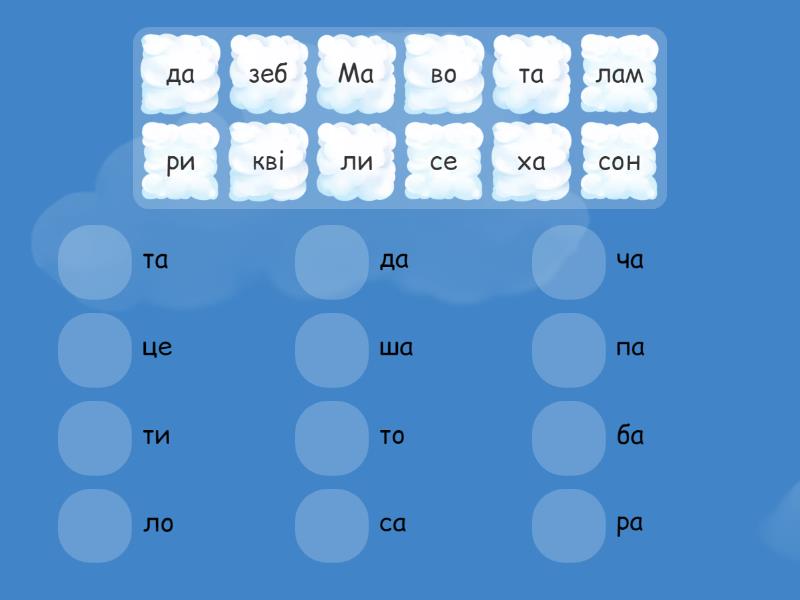Tap the empty slot beside ша
Viewport: 800px width, 600px height.
pos(332,350)
